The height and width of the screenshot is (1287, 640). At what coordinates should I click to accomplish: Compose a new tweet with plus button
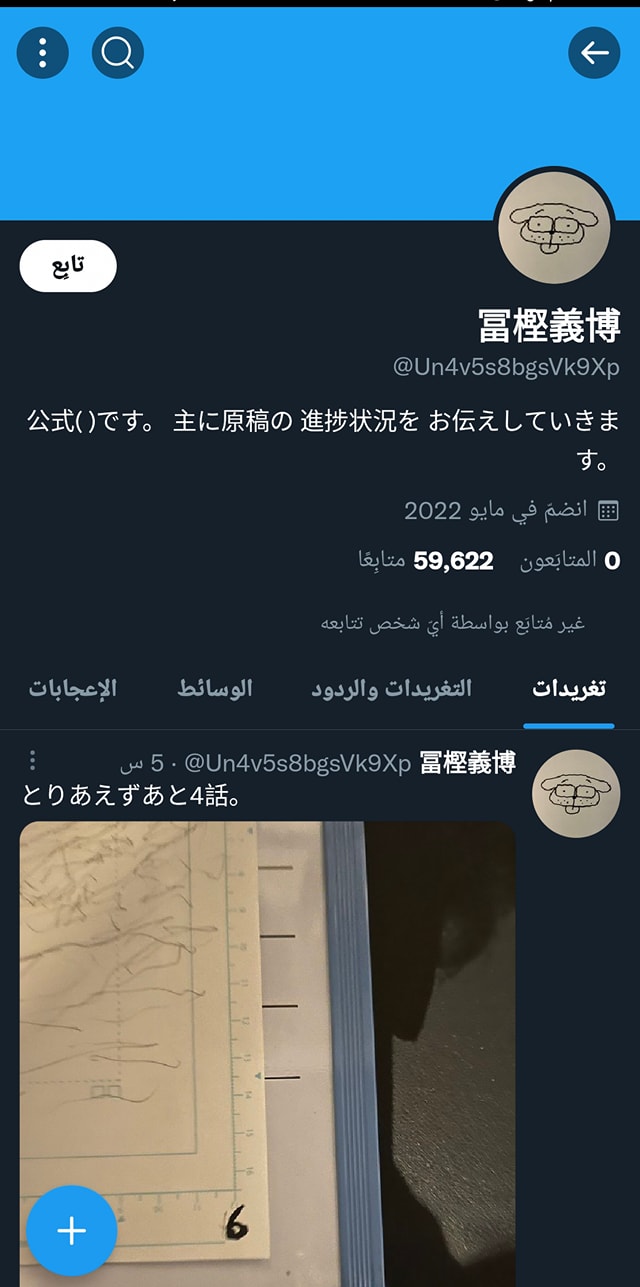pyautogui.click(x=71, y=1231)
